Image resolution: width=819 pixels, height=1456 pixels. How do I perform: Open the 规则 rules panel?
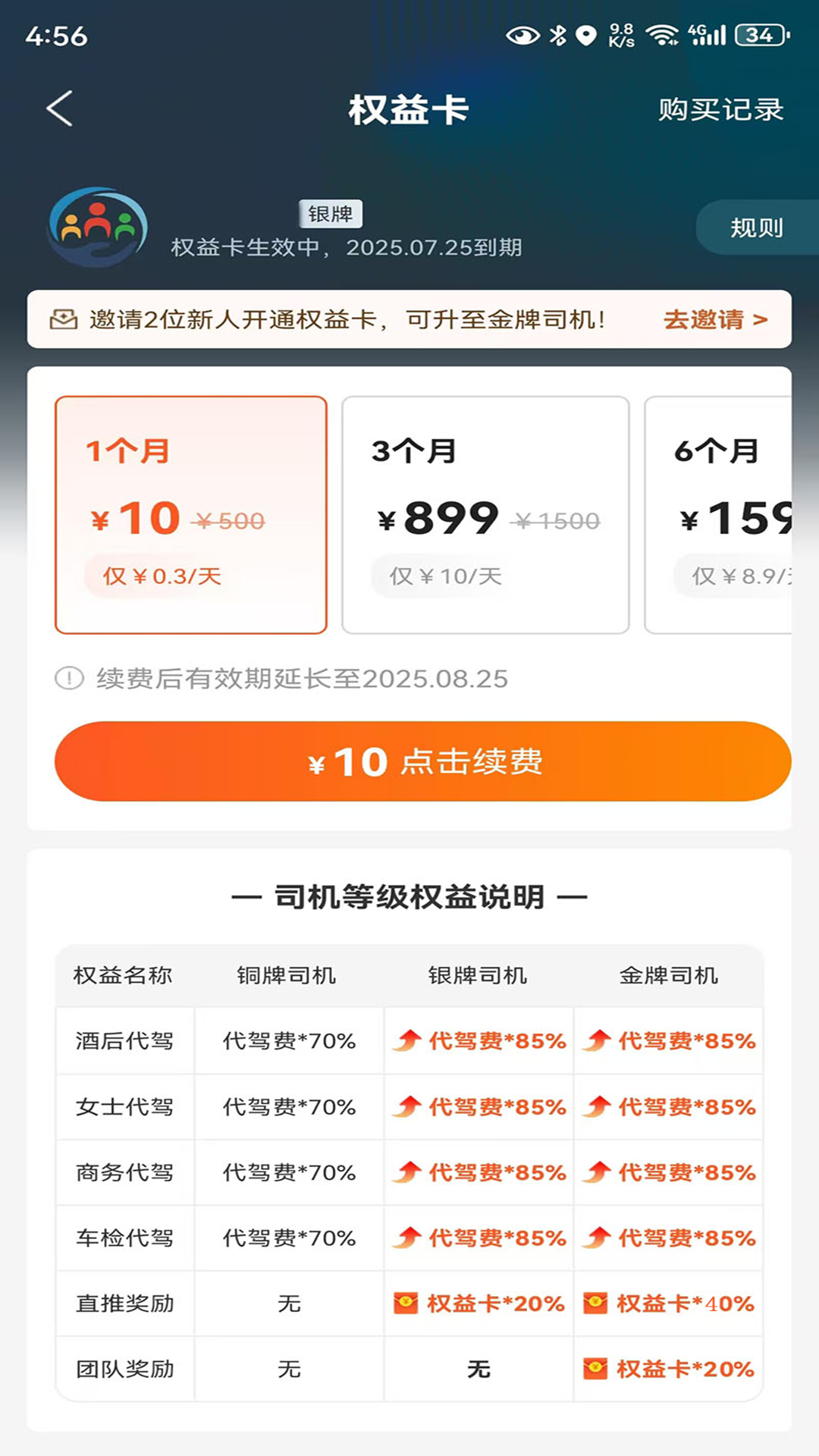pos(756,227)
